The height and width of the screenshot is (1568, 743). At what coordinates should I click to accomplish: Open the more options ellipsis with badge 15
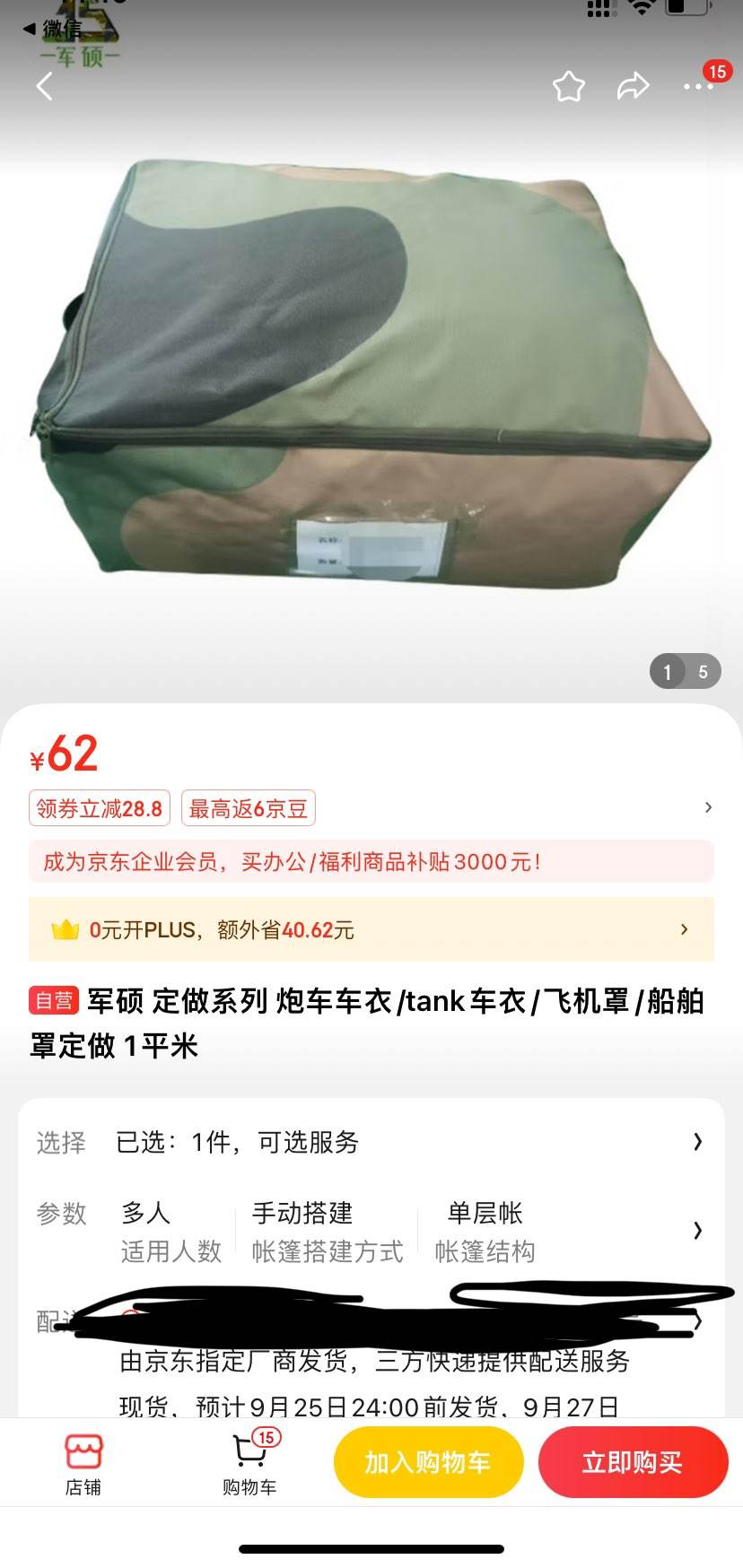click(698, 88)
